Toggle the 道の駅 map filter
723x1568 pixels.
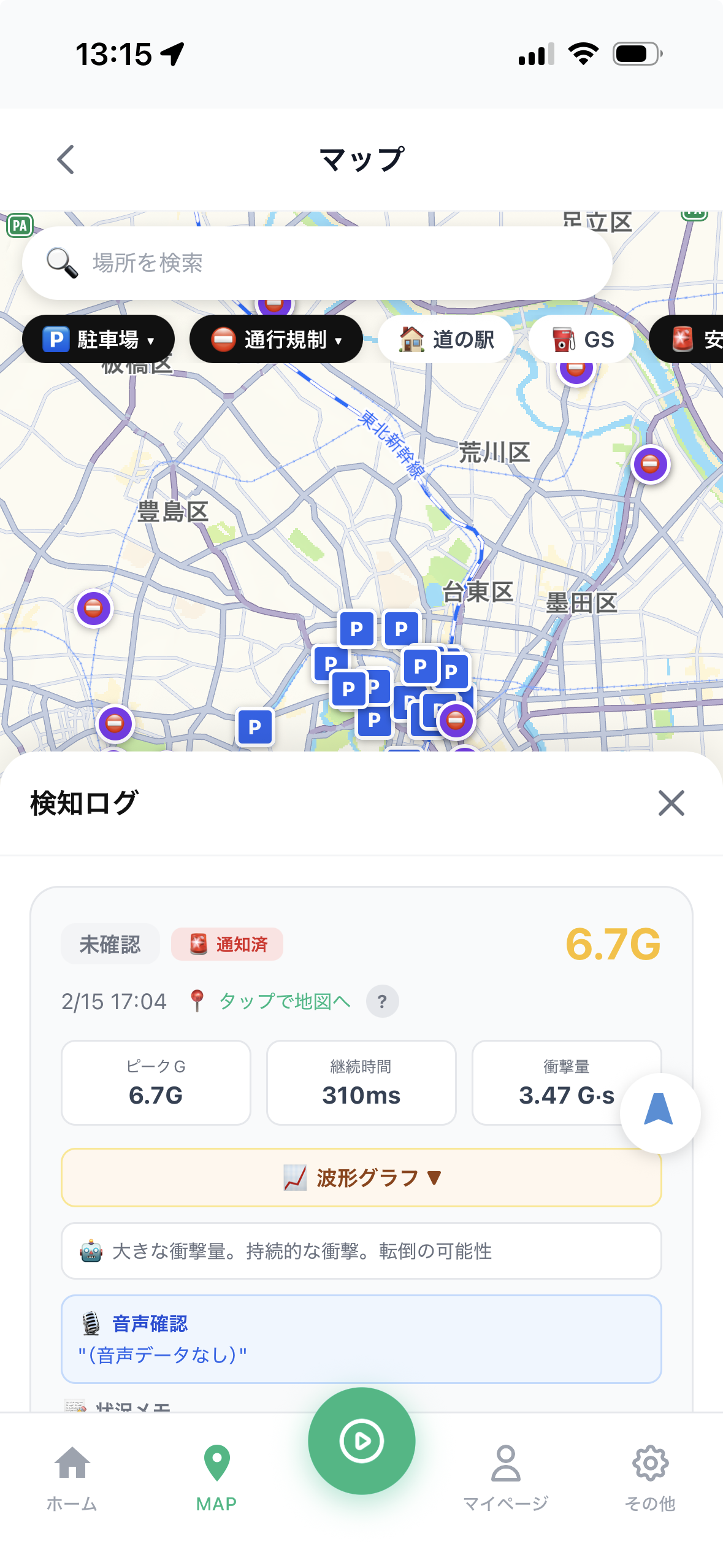click(446, 339)
